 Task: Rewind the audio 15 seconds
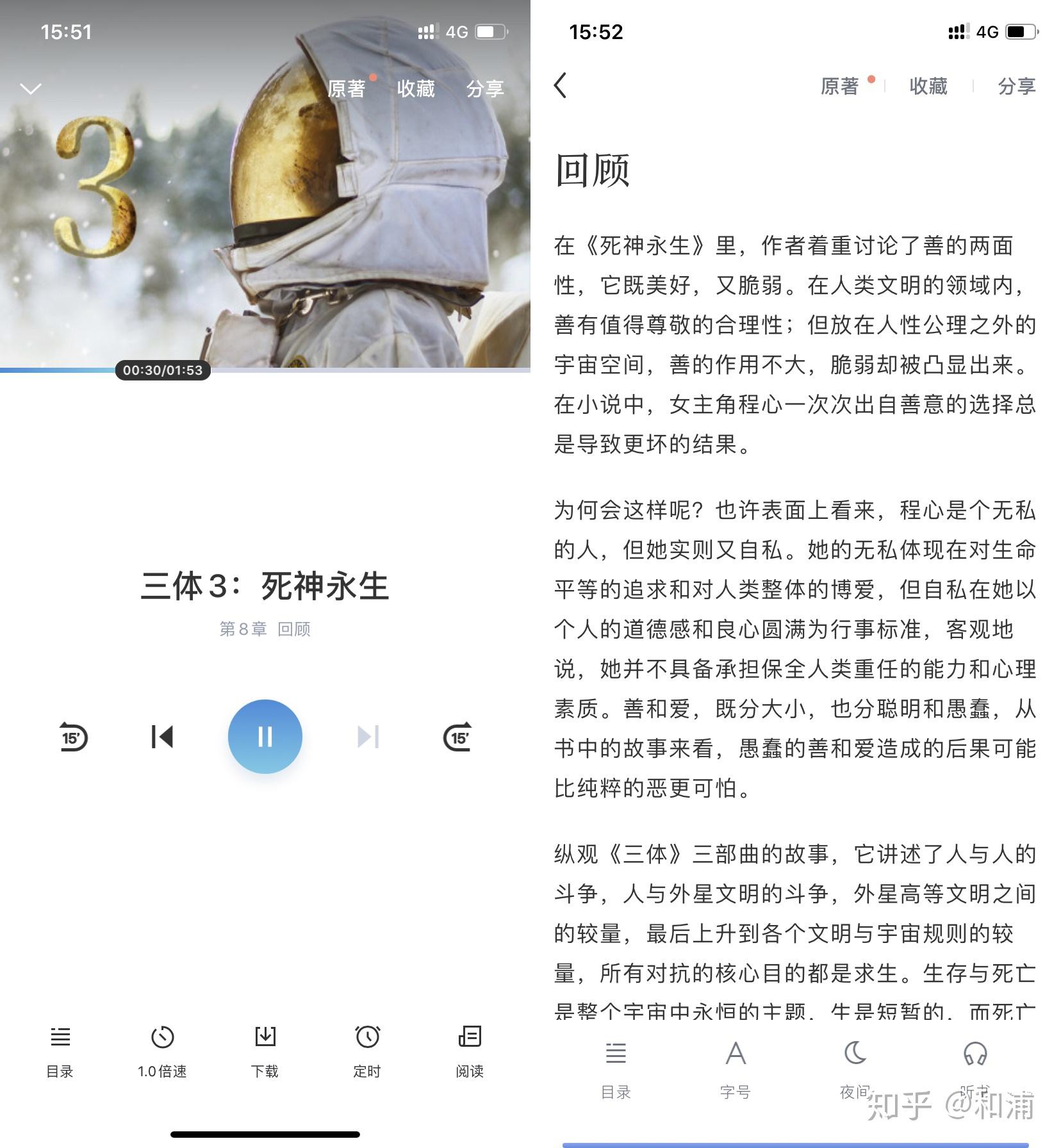pos(73,737)
